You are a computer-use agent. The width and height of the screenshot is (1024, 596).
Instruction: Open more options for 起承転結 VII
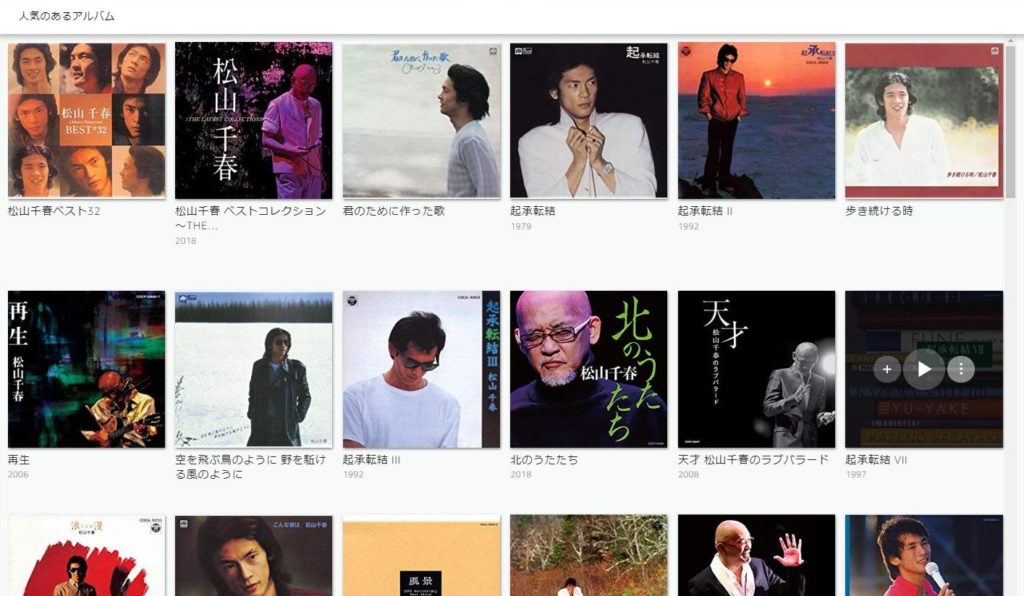click(x=960, y=369)
